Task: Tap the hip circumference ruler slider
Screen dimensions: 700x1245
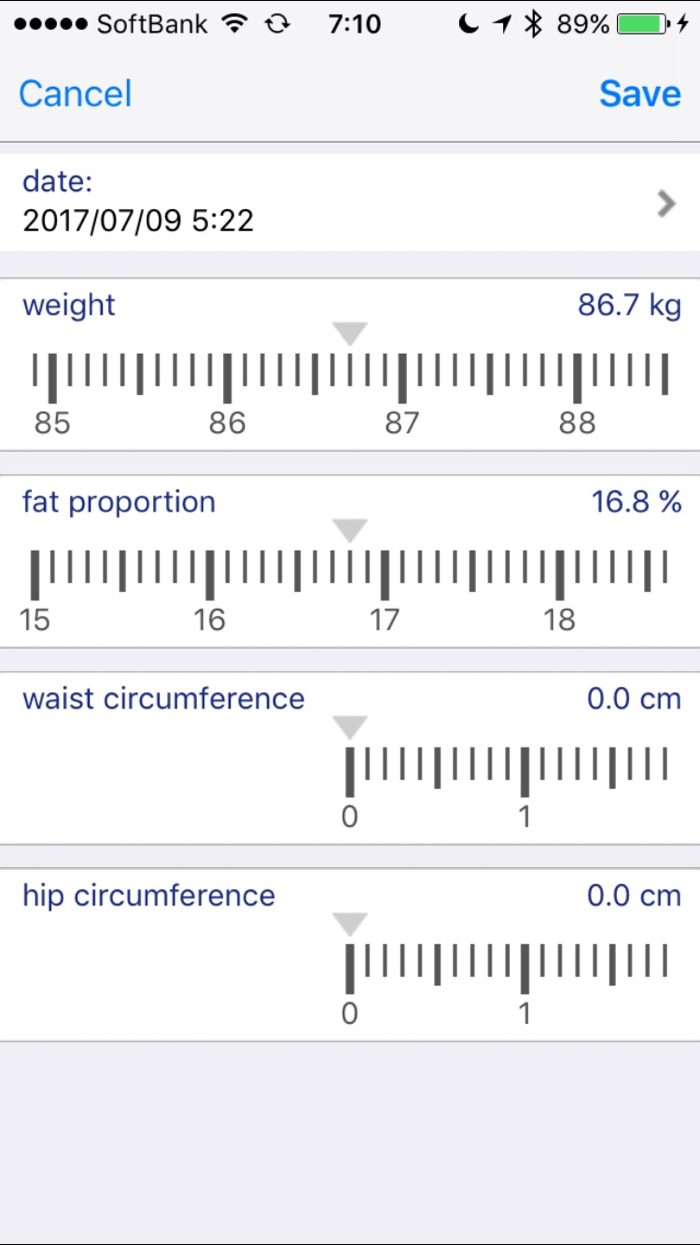Action: pos(505,970)
